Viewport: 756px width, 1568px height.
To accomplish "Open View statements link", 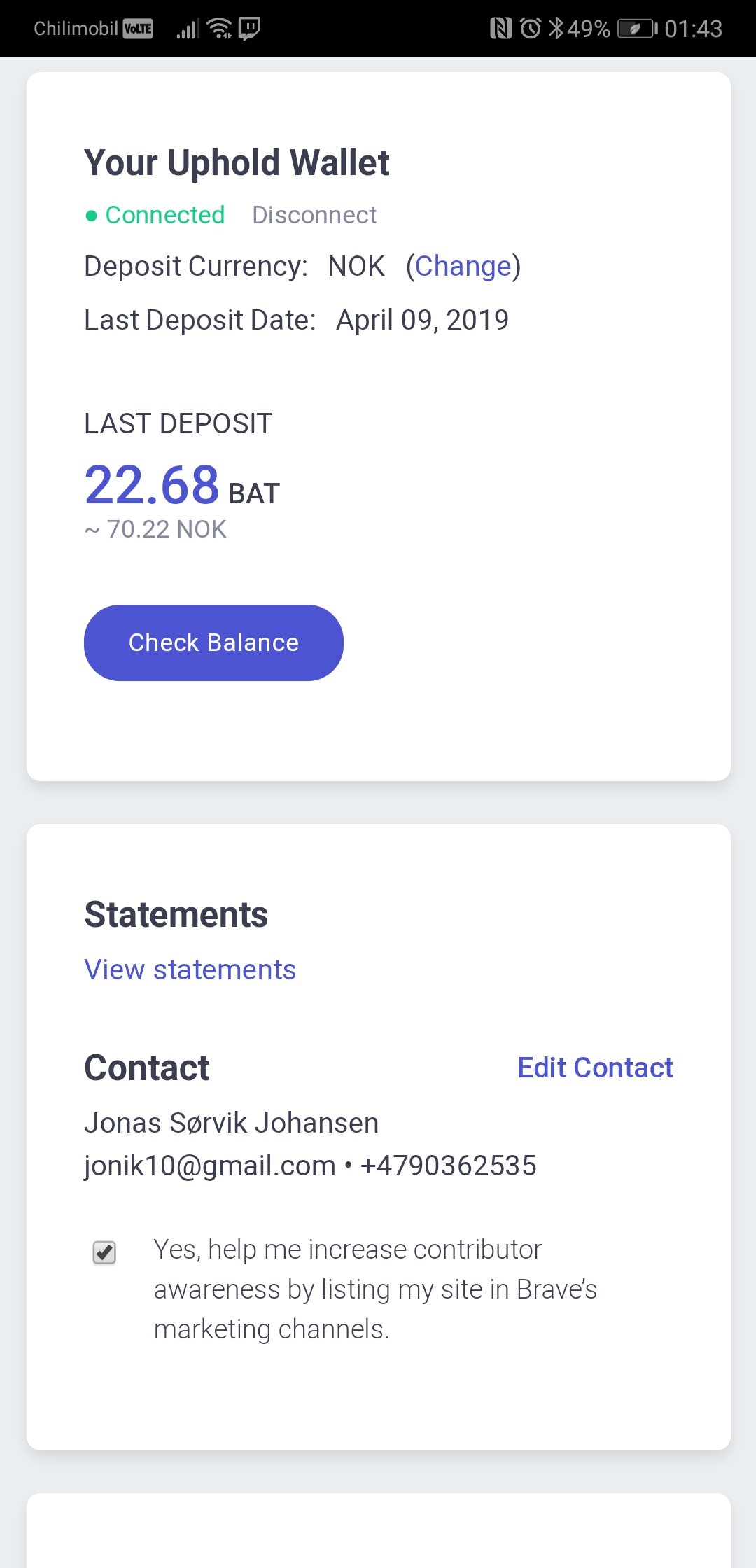I will (x=190, y=970).
